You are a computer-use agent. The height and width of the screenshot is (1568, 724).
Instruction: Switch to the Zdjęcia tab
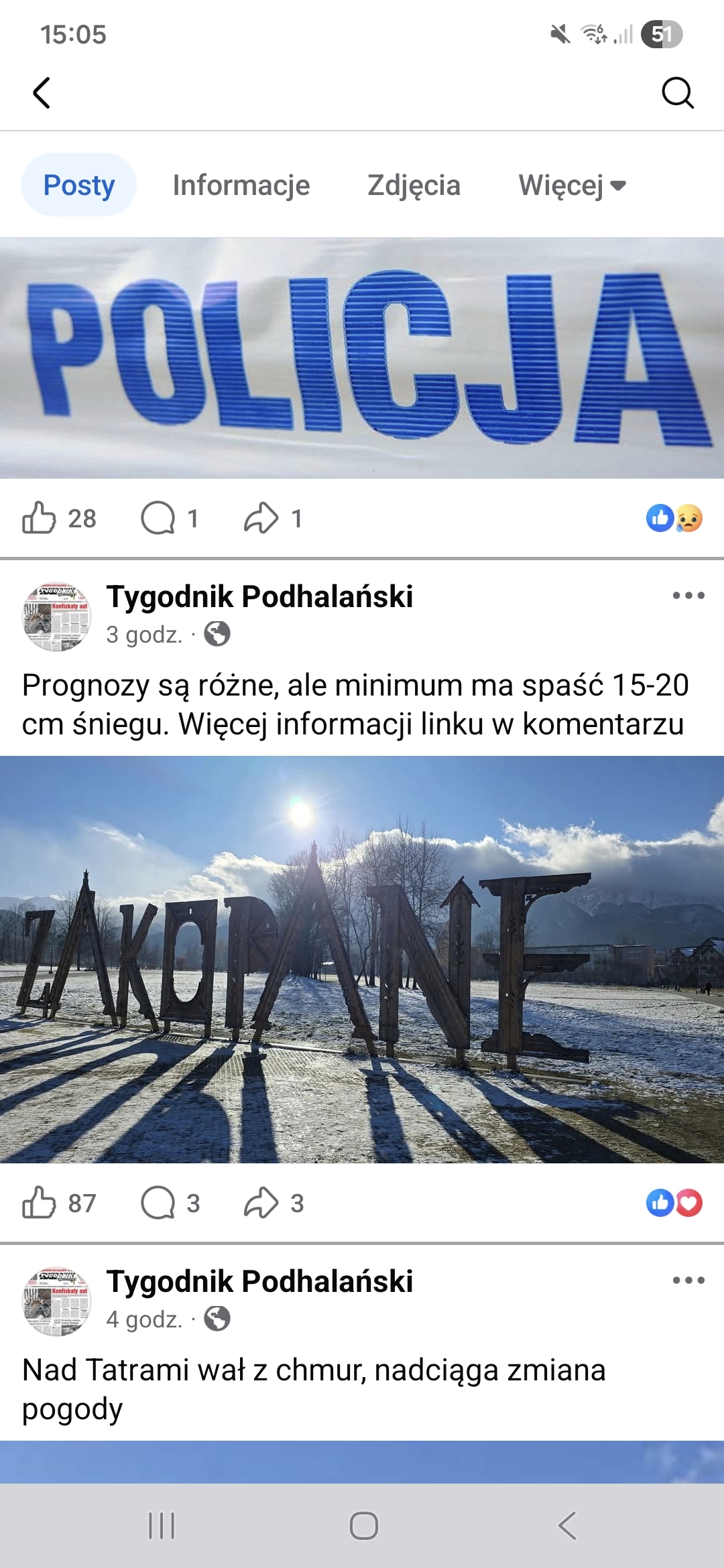[x=414, y=185]
